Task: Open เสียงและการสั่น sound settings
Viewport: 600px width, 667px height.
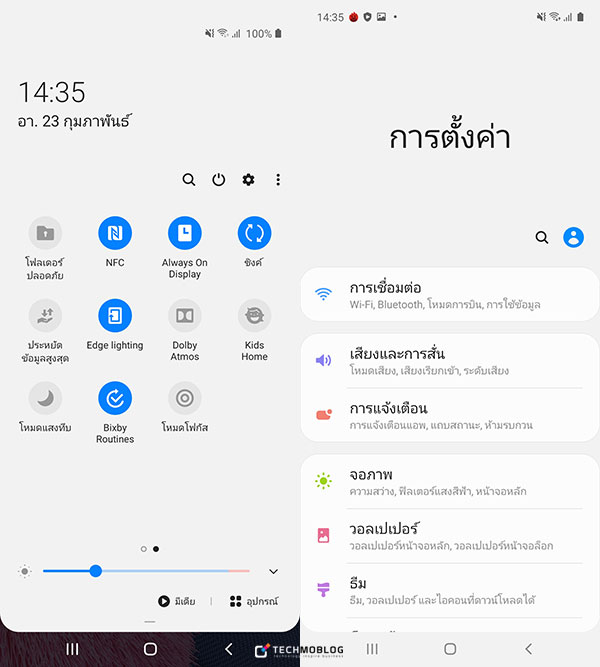Action: pos(449,360)
